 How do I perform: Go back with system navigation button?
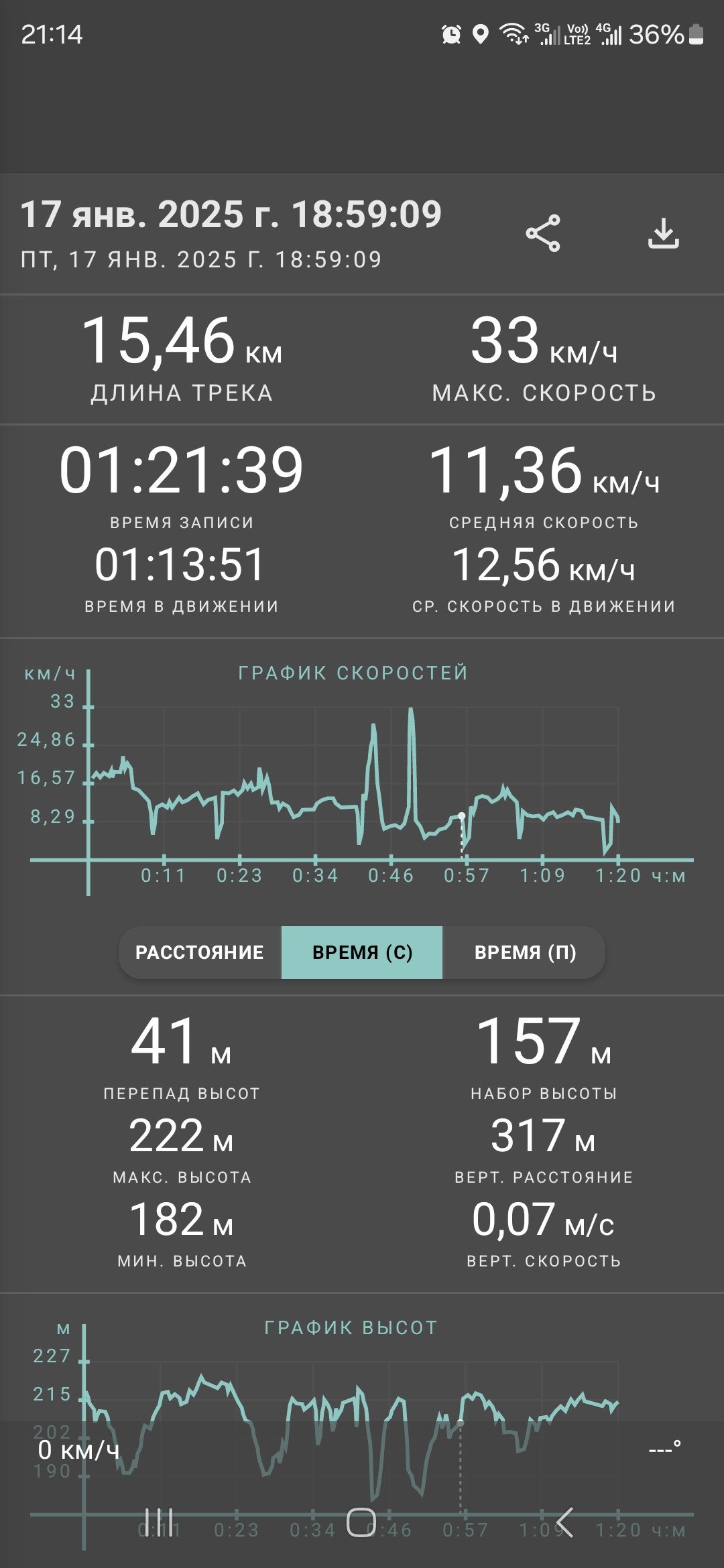coord(564,1522)
